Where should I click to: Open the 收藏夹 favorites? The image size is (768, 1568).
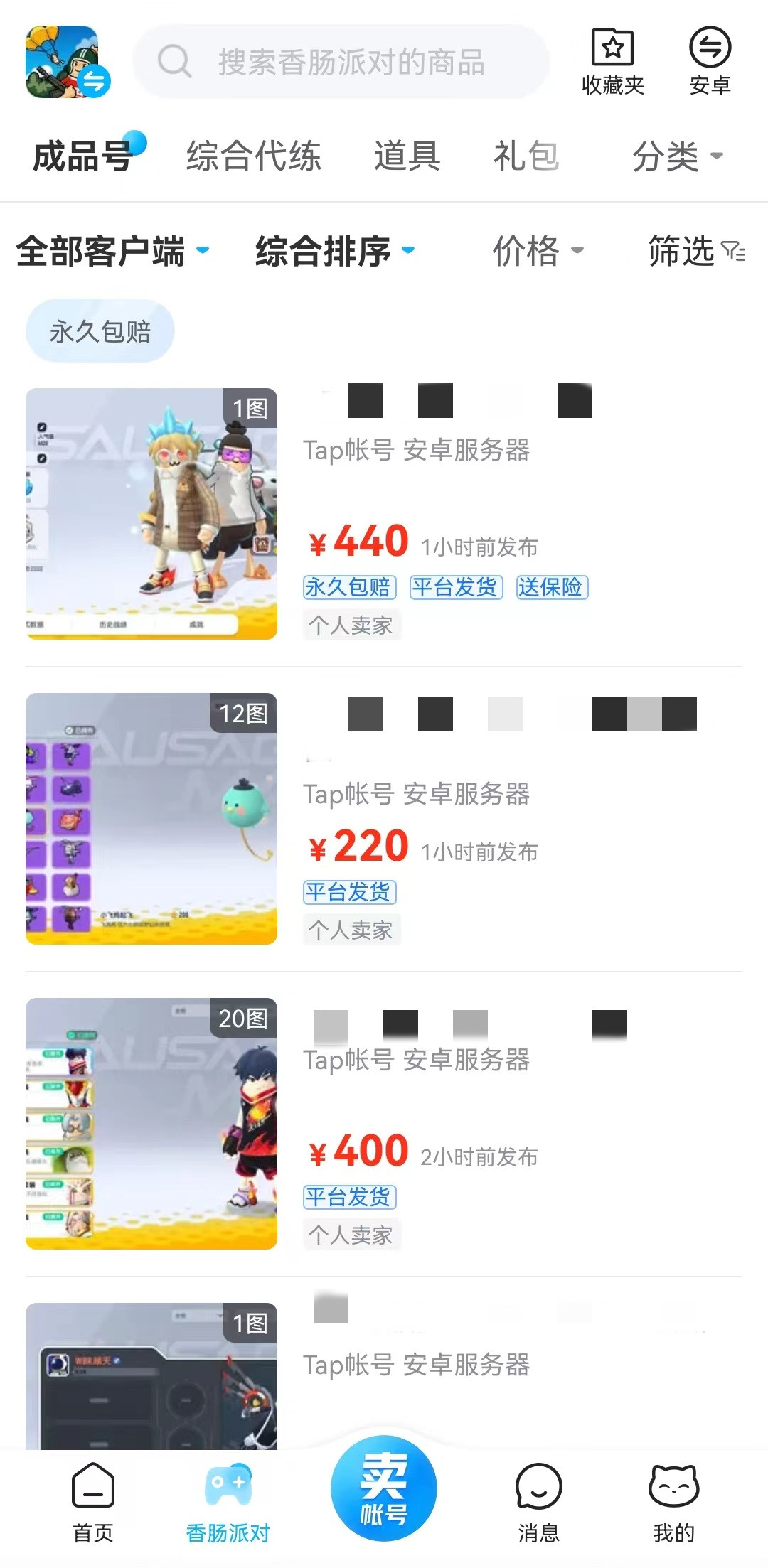coord(612,62)
